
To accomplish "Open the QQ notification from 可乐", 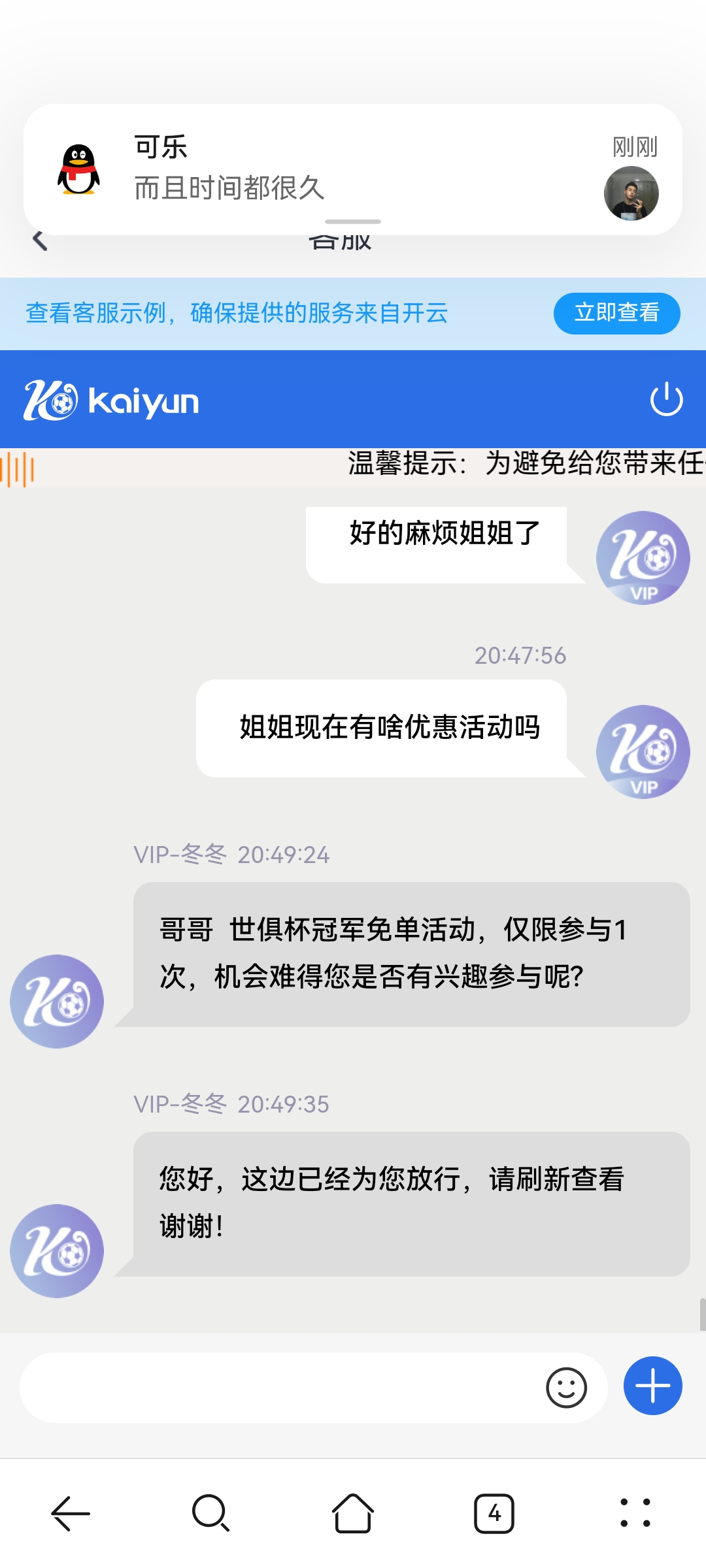I will 353,169.
